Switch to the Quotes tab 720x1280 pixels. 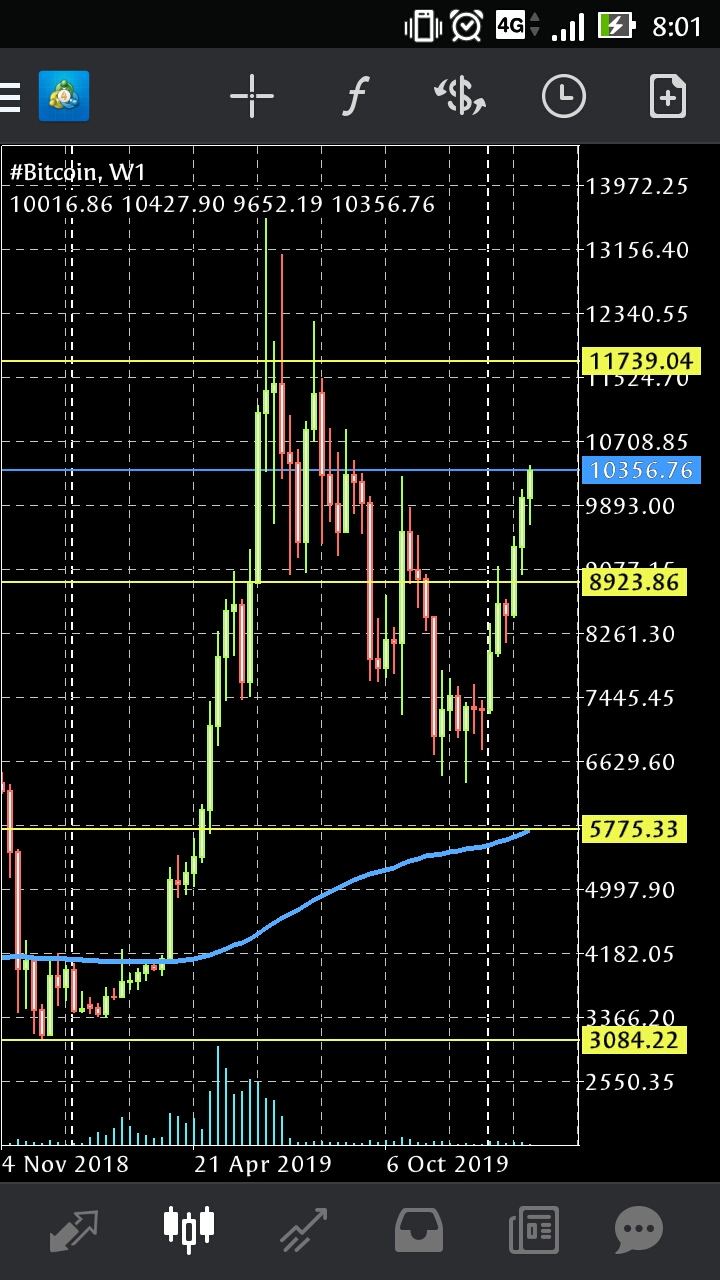74,1230
